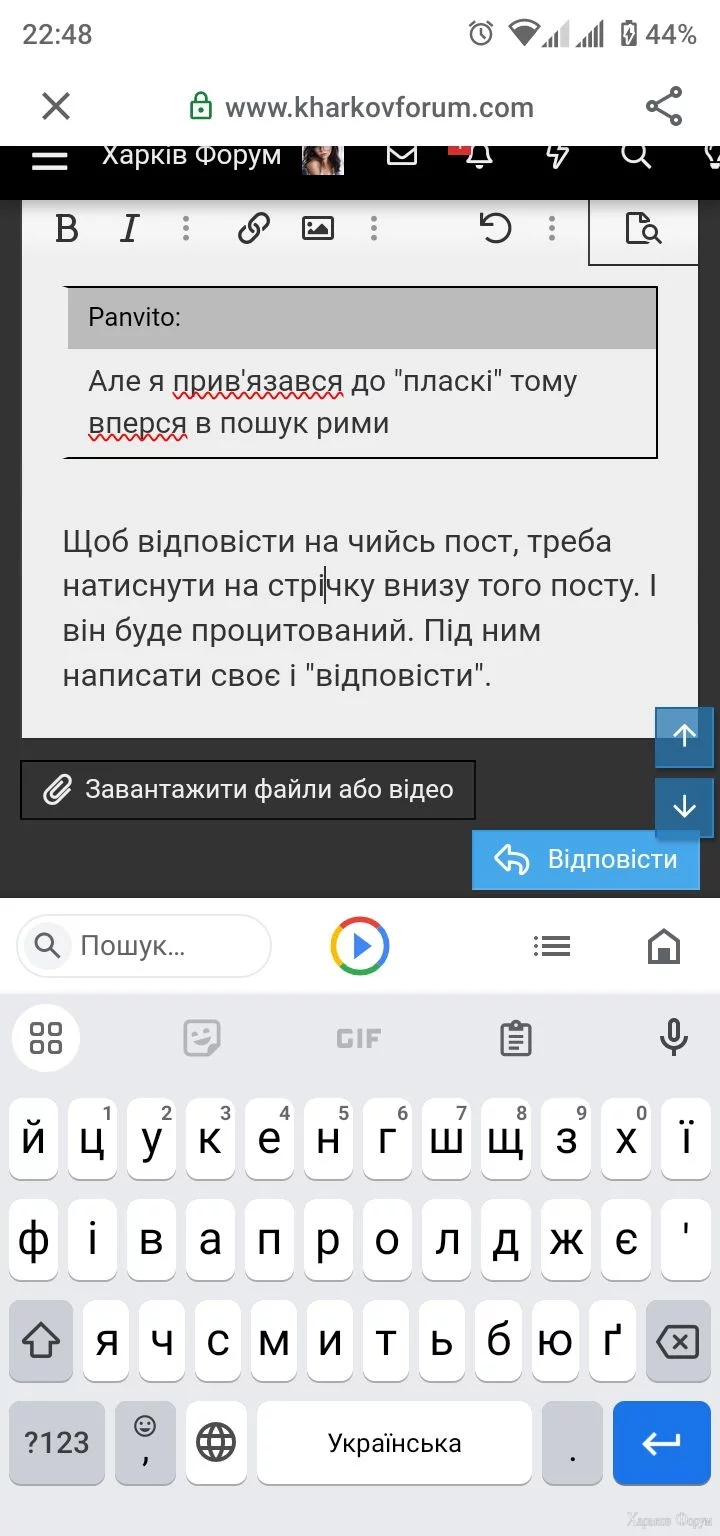Tap backspace key on keyboard
Image resolution: width=720 pixels, height=1536 pixels.
pos(677,1342)
